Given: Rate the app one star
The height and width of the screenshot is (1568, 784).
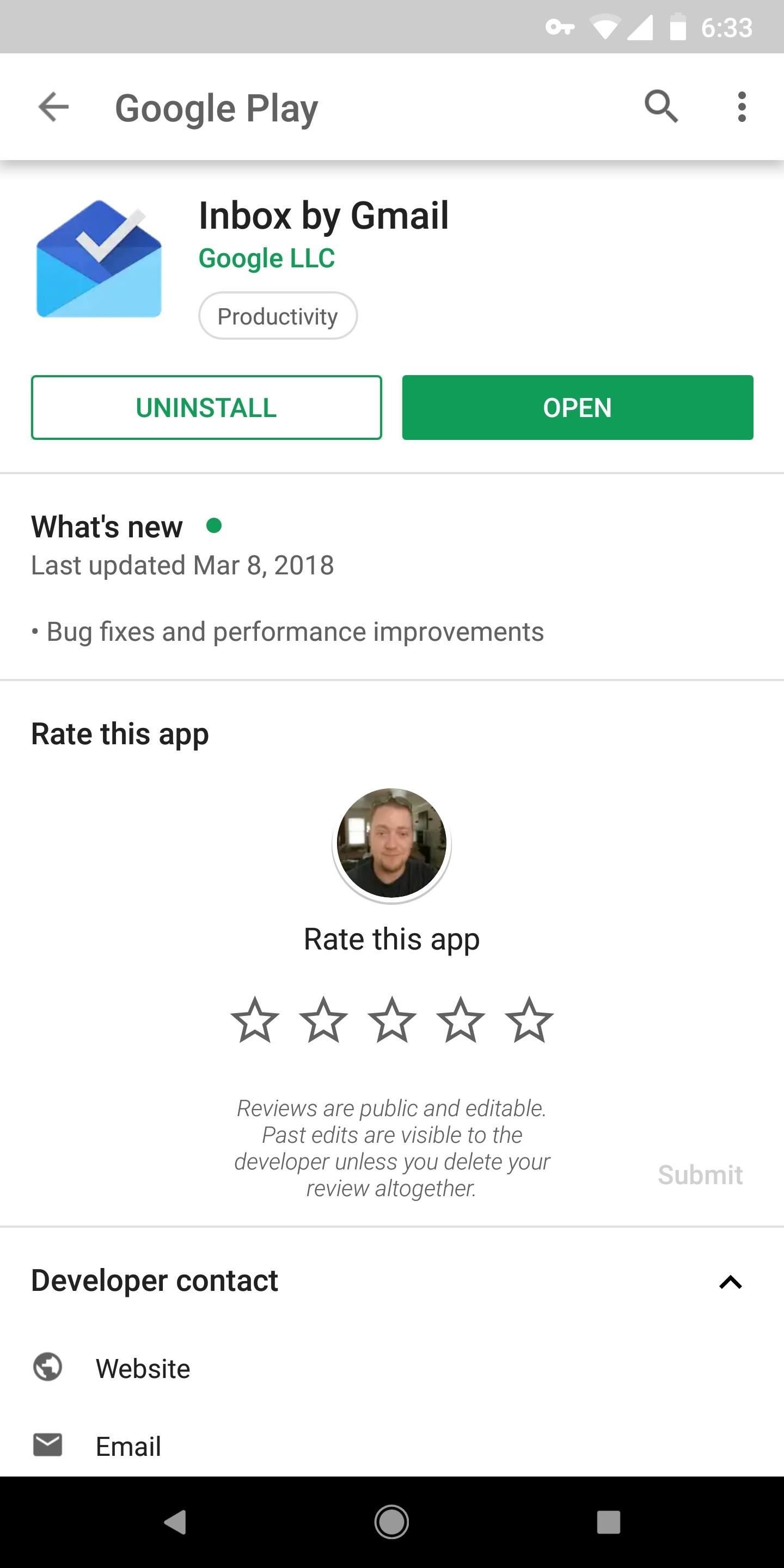Looking at the screenshot, I should tap(254, 1020).
